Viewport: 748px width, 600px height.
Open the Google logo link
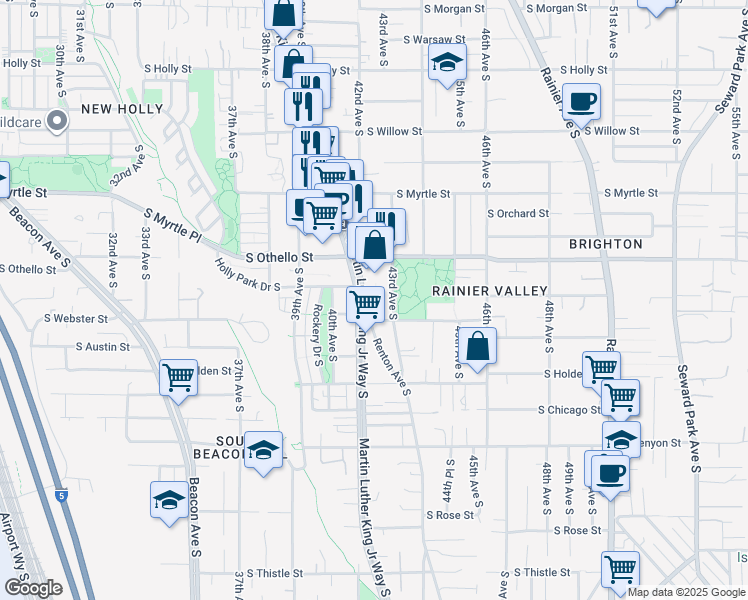point(32,588)
